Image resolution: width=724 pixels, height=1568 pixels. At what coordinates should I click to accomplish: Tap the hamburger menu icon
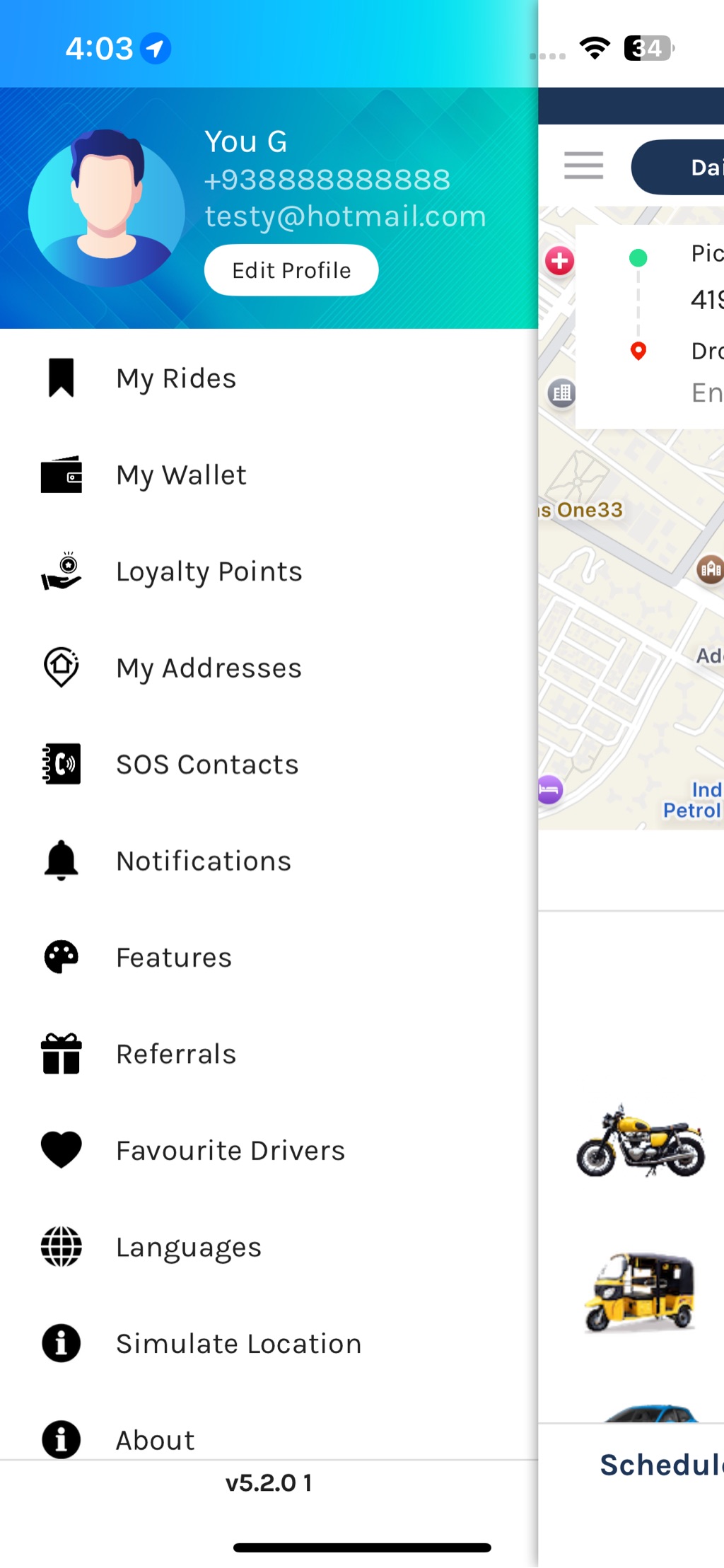coord(583,165)
